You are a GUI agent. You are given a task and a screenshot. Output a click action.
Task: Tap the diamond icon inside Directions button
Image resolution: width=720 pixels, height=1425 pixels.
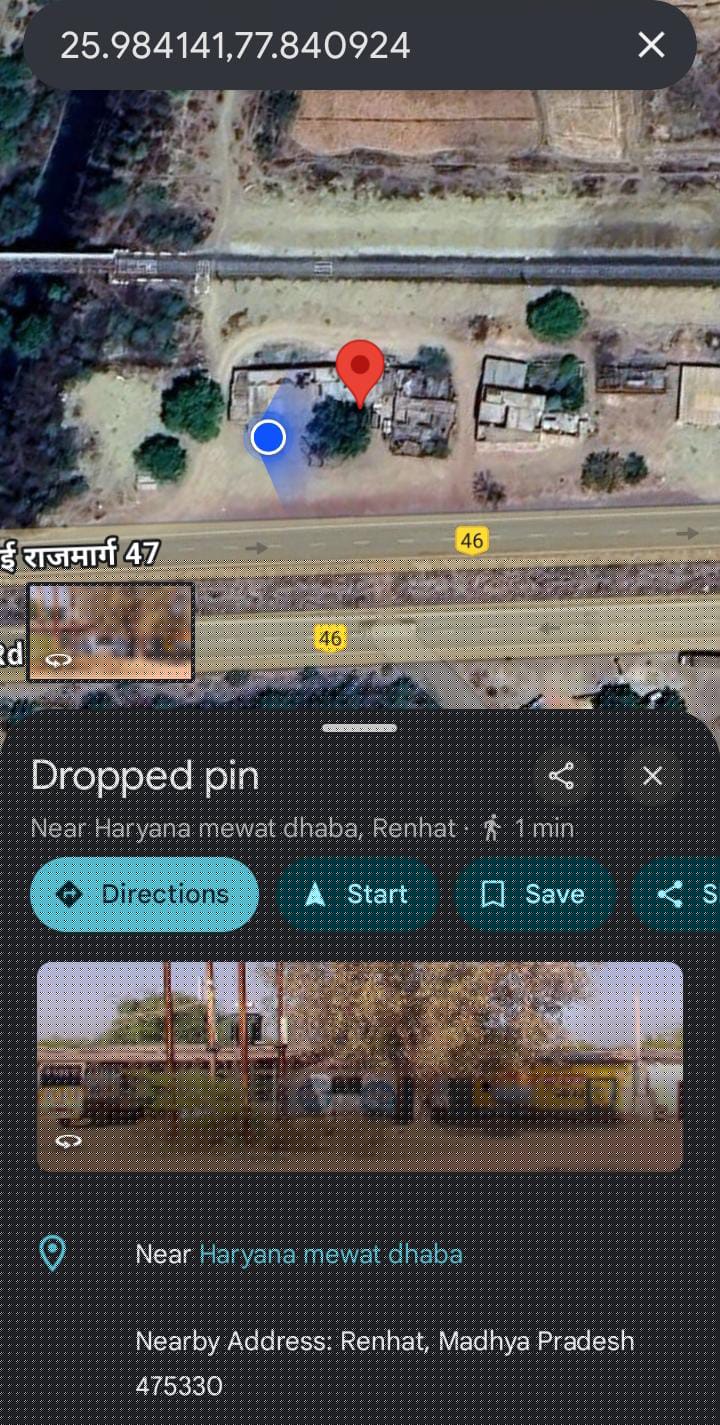[x=72, y=894]
